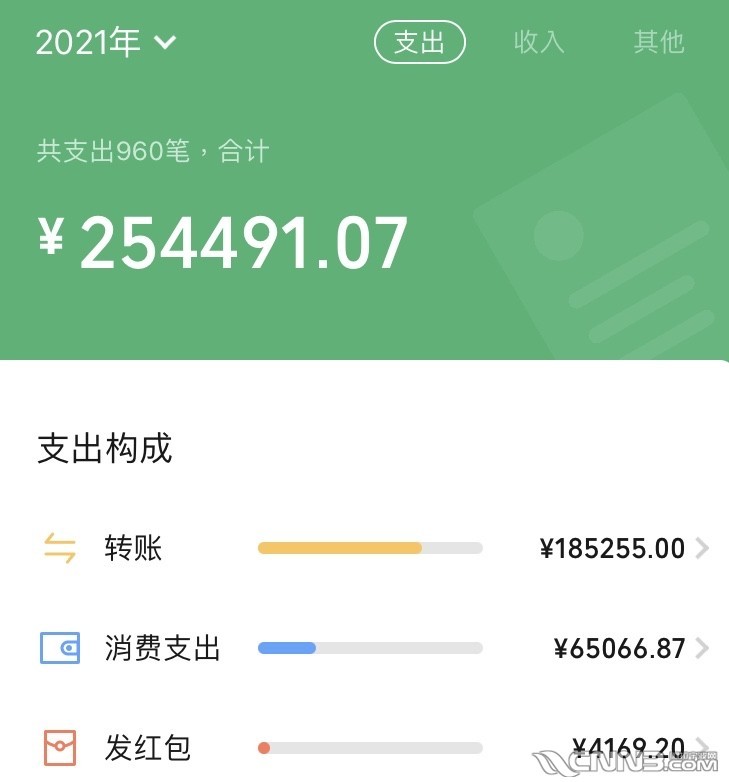Switch to the 收入 tab

(x=539, y=42)
